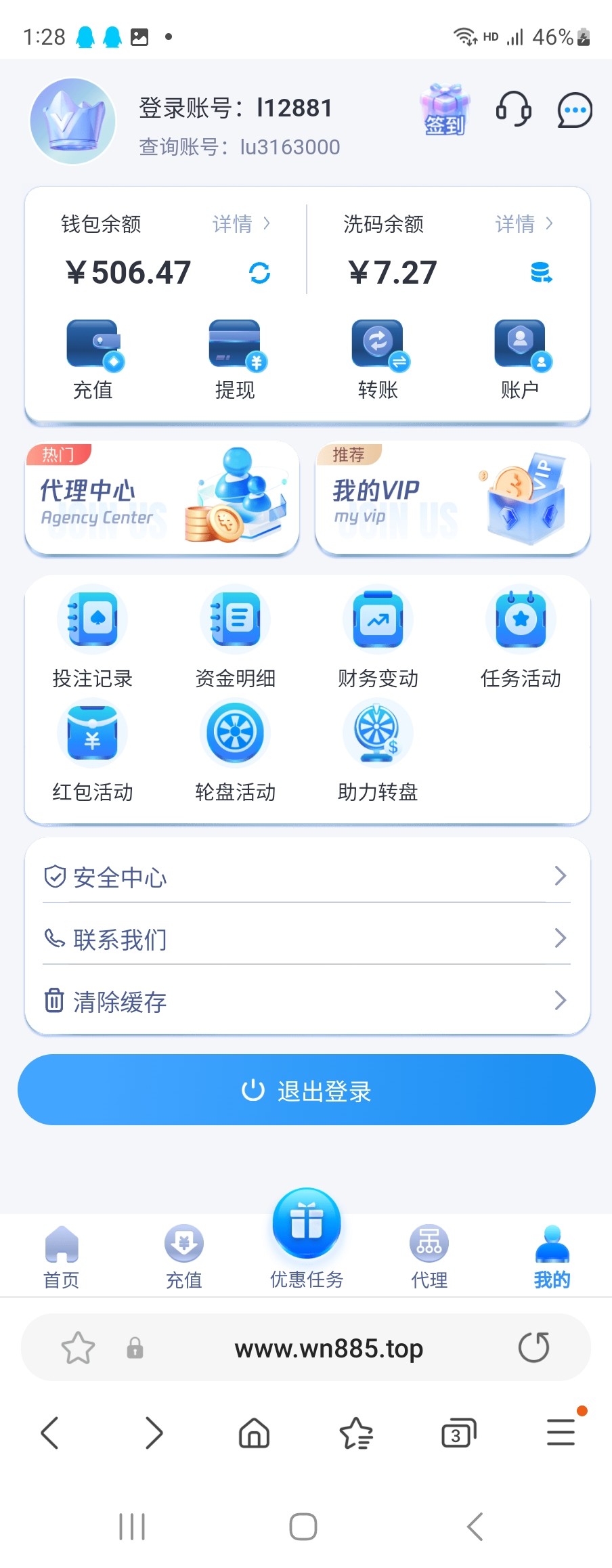
Task: Switch to the 首页 home tab
Action: [x=62, y=1256]
